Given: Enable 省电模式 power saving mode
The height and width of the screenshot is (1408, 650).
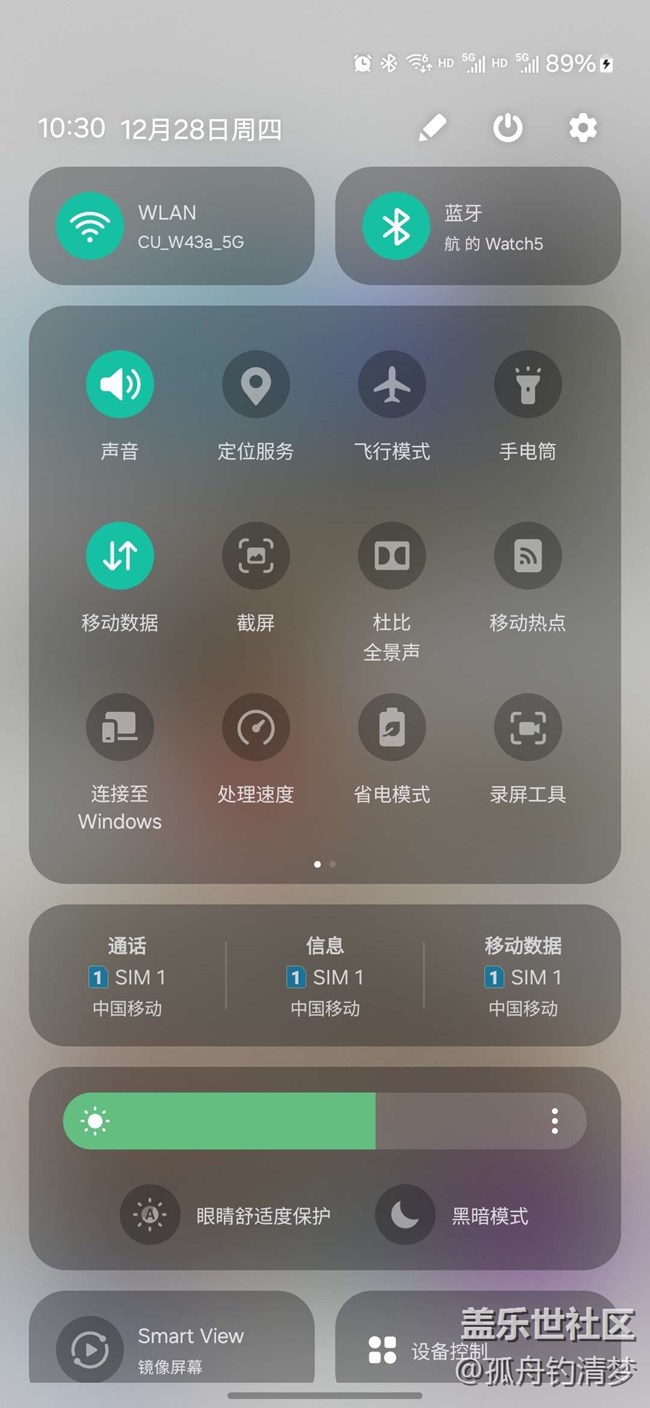Looking at the screenshot, I should [392, 728].
